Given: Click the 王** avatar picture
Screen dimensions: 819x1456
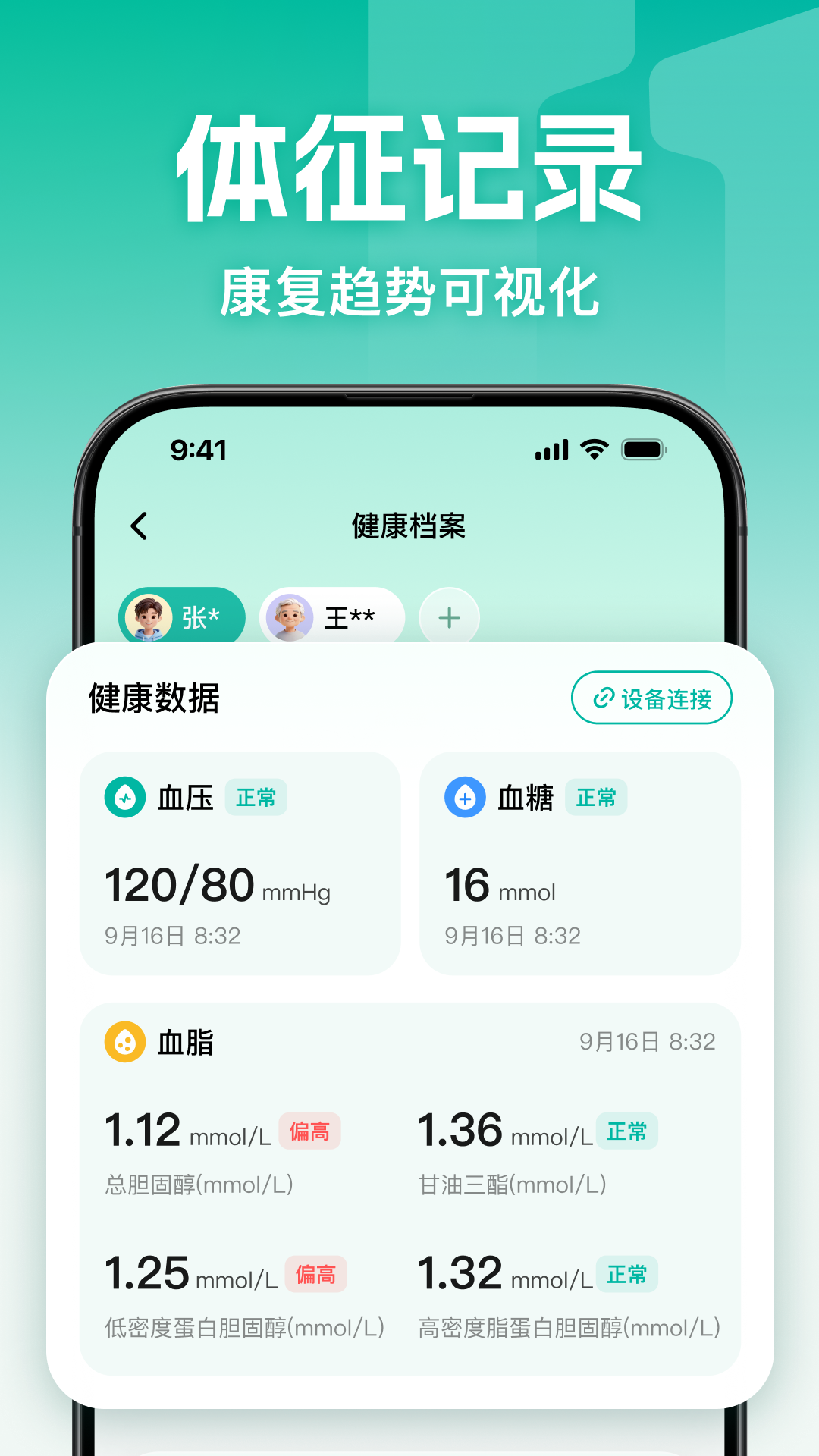Looking at the screenshot, I should pos(290,617).
